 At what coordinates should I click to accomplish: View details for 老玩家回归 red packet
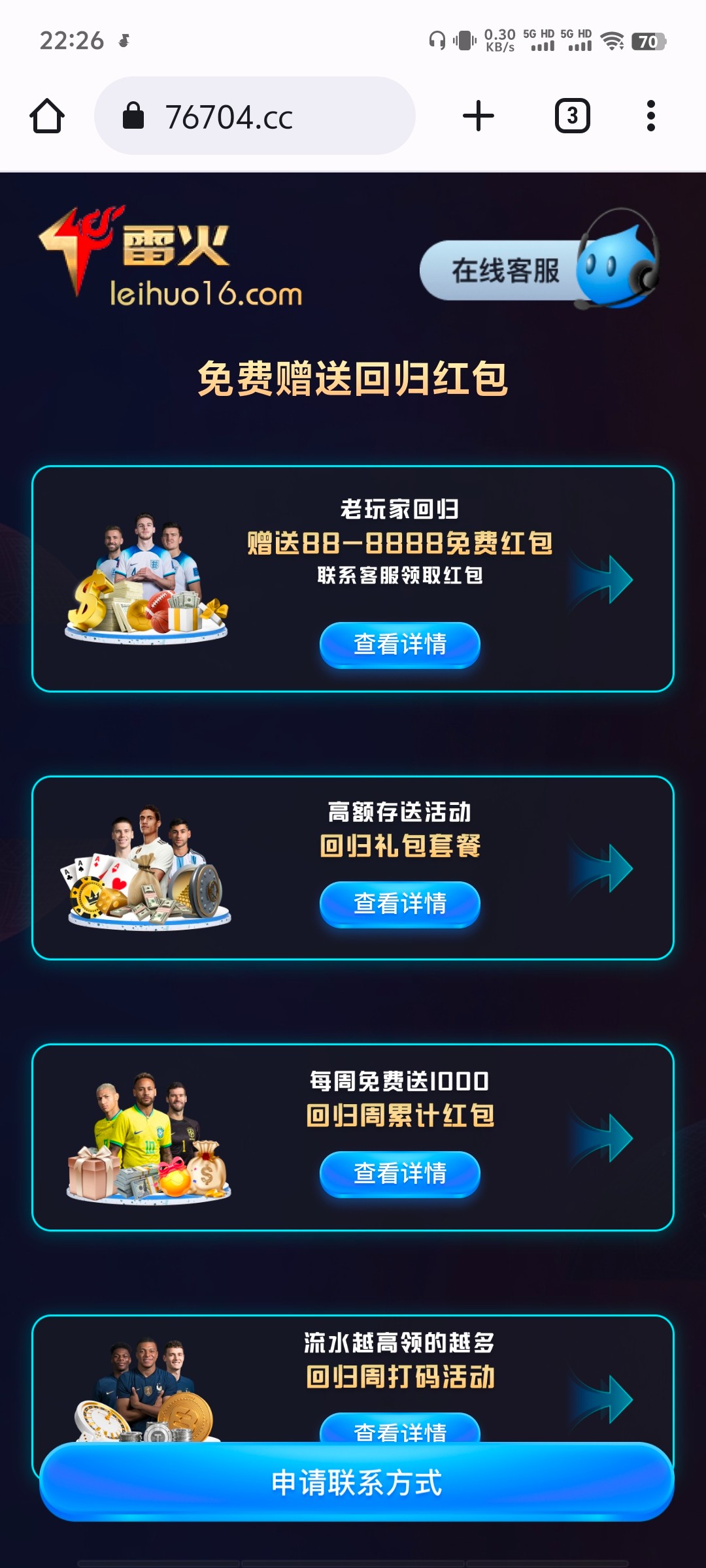coord(399,644)
